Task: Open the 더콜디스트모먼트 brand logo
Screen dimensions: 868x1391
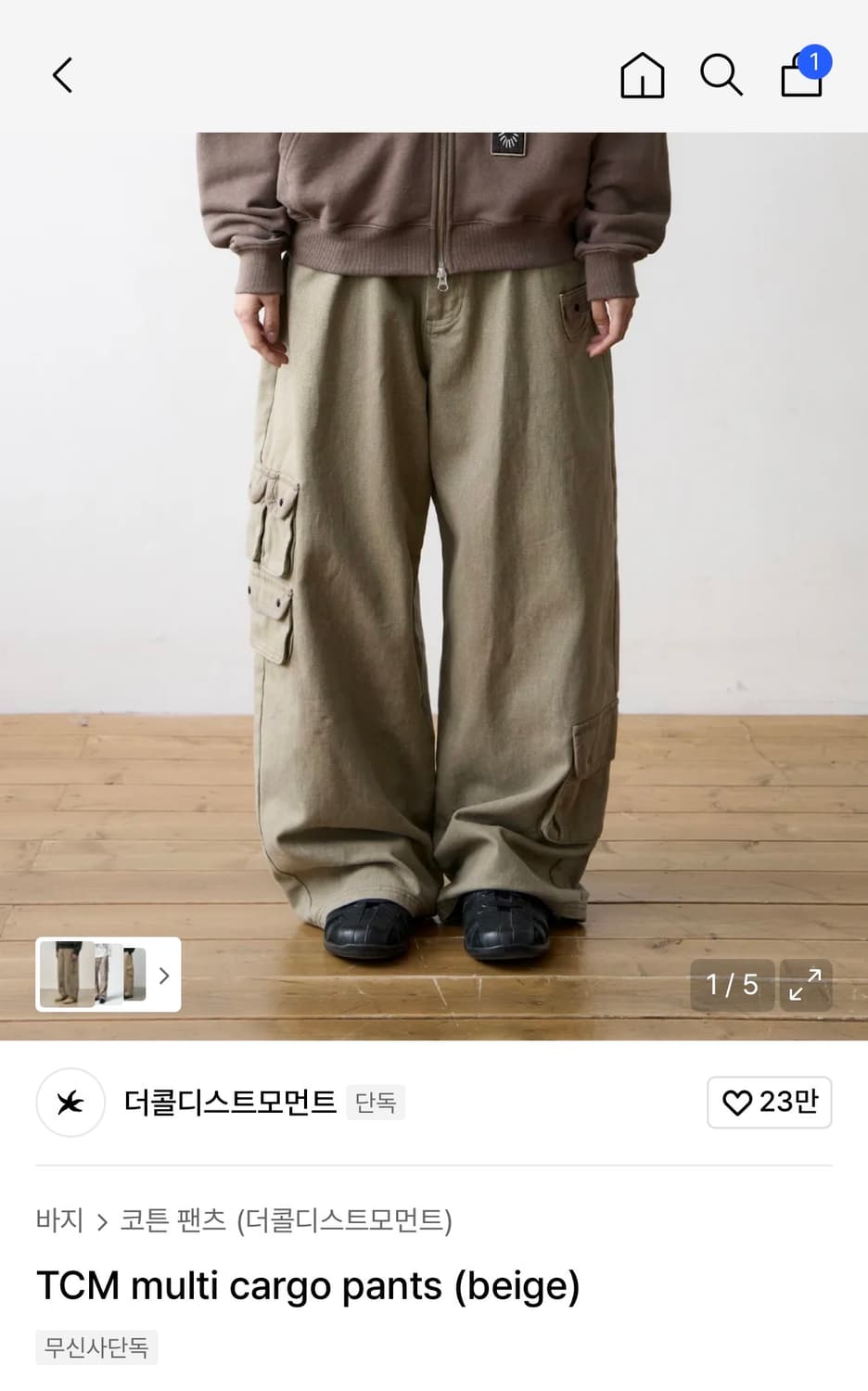Action: click(70, 1103)
